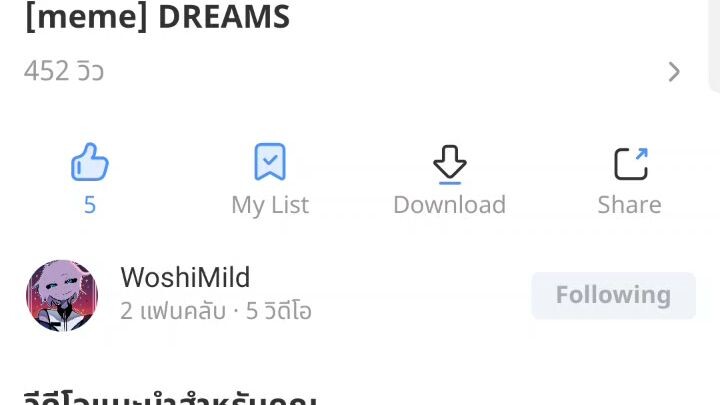This screenshot has width=720, height=405.
Task: Tap the like thumbs-up icon
Action: click(90, 162)
